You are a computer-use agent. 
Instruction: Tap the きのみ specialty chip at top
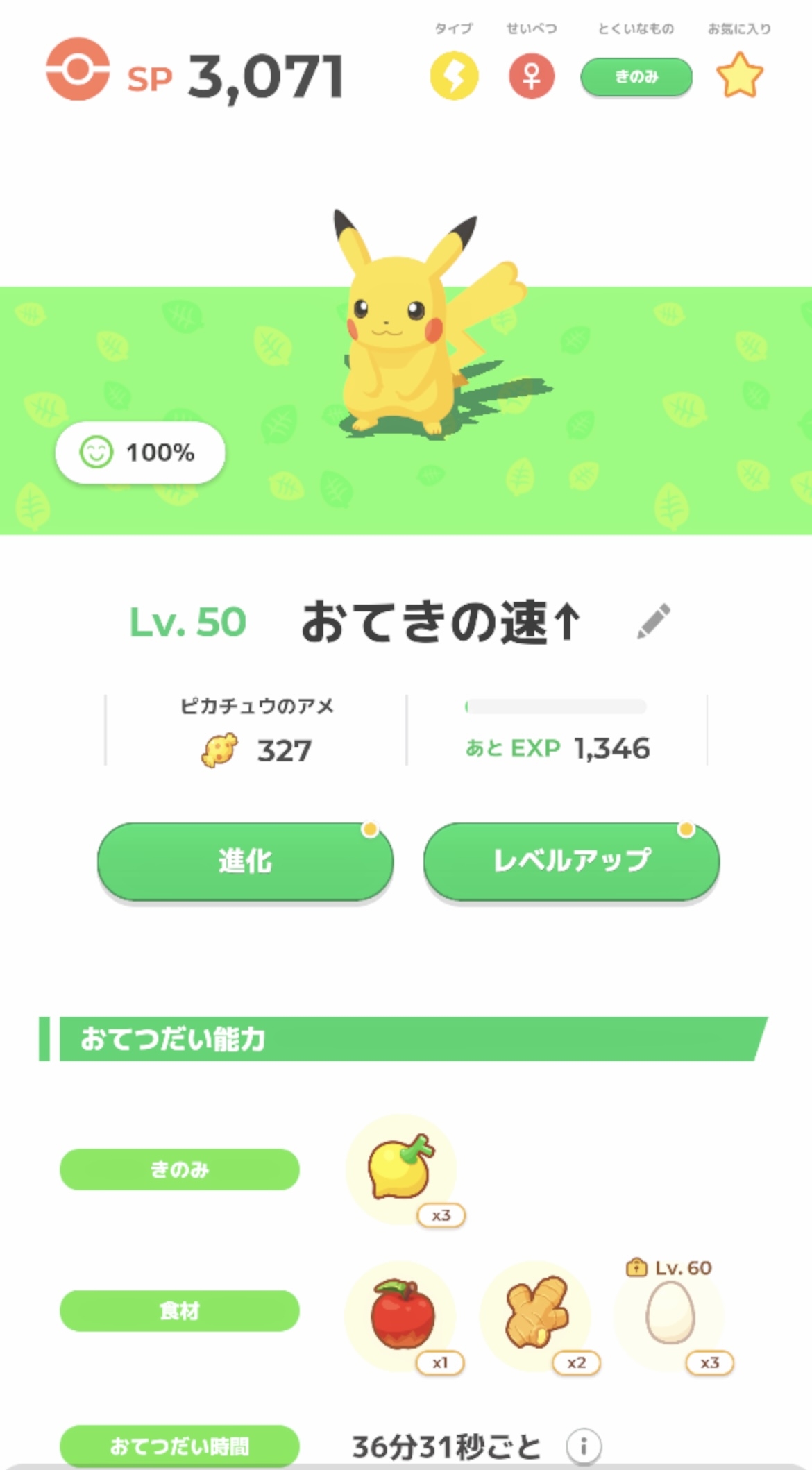coord(636,76)
